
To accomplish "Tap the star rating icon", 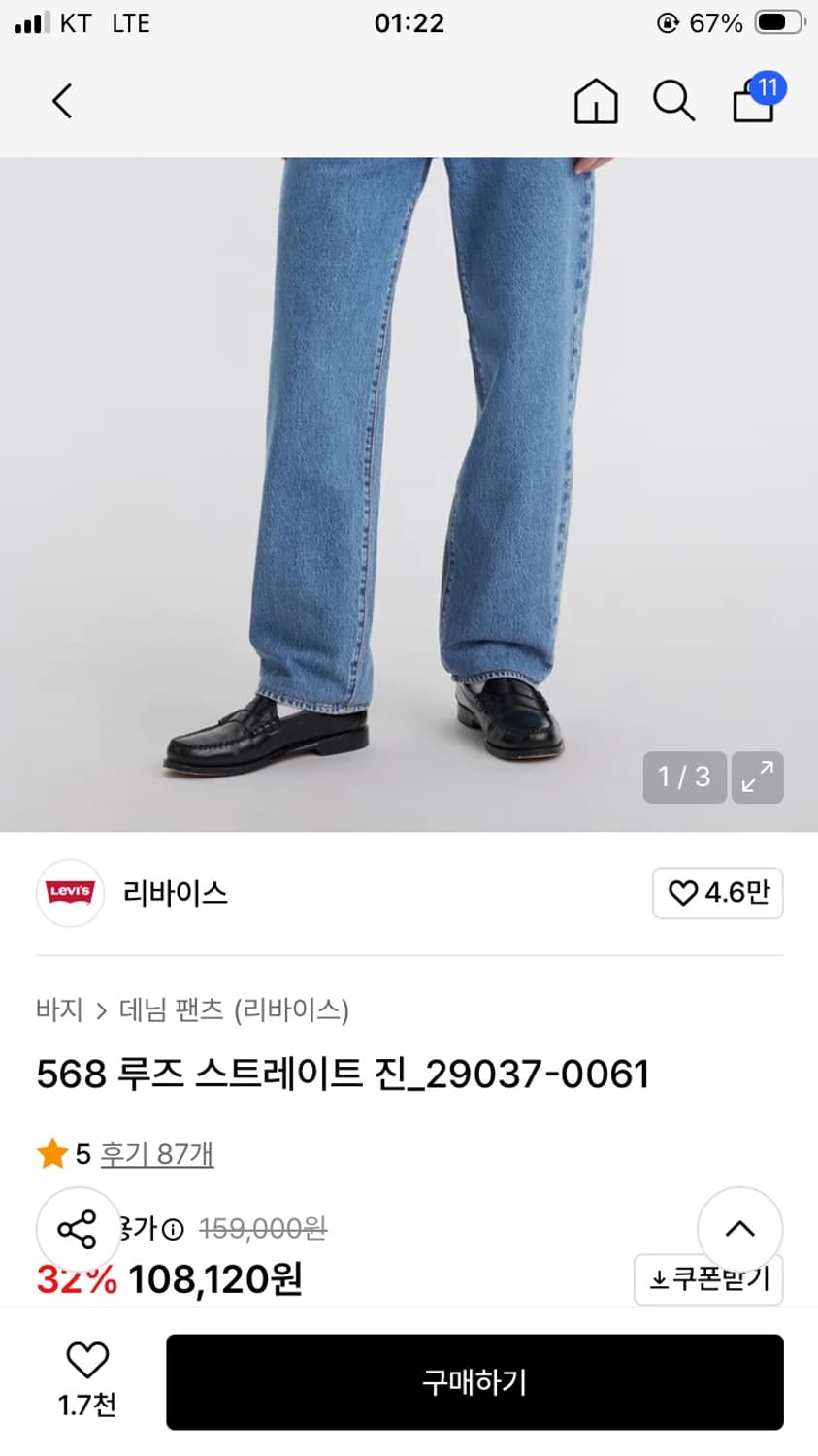I will coord(50,1153).
